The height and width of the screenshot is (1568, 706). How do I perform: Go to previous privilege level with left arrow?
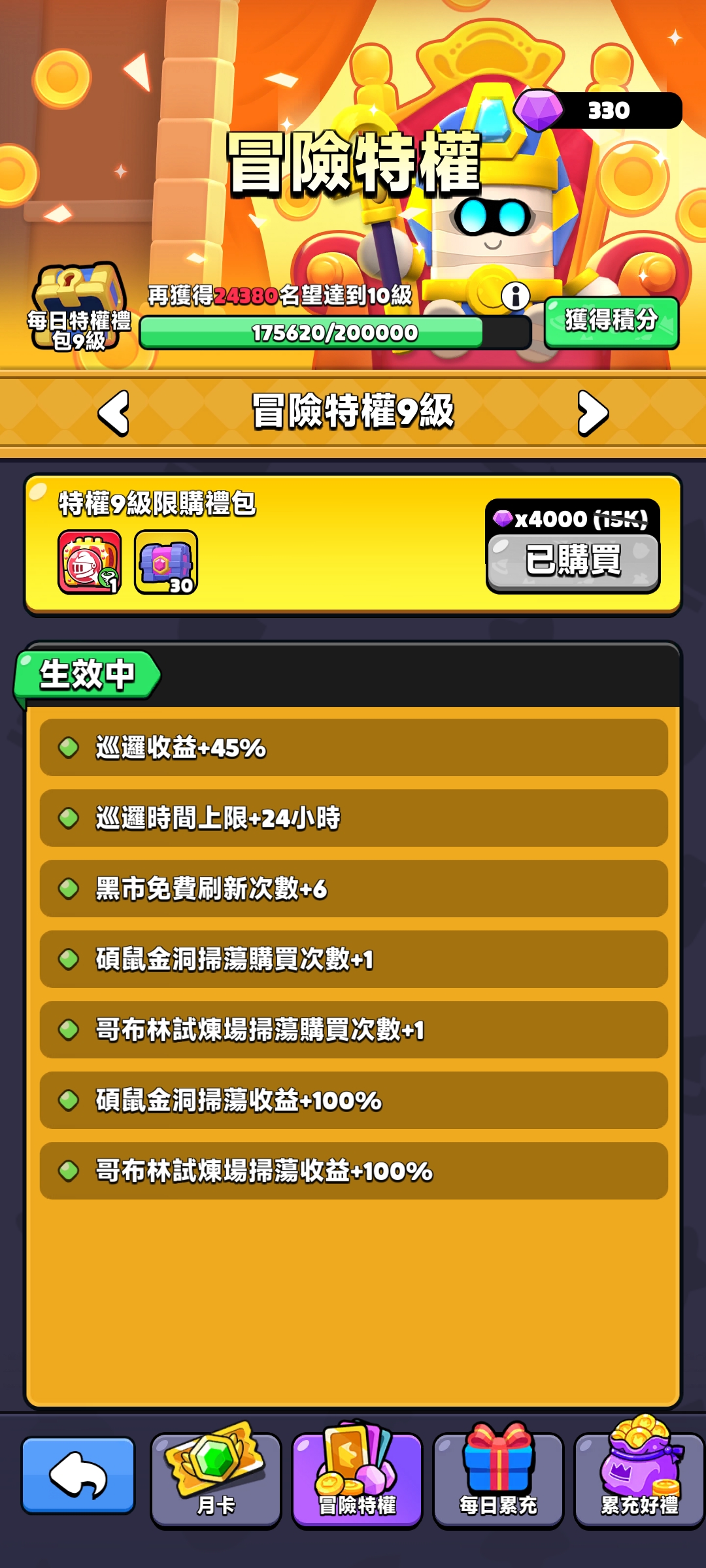click(114, 413)
